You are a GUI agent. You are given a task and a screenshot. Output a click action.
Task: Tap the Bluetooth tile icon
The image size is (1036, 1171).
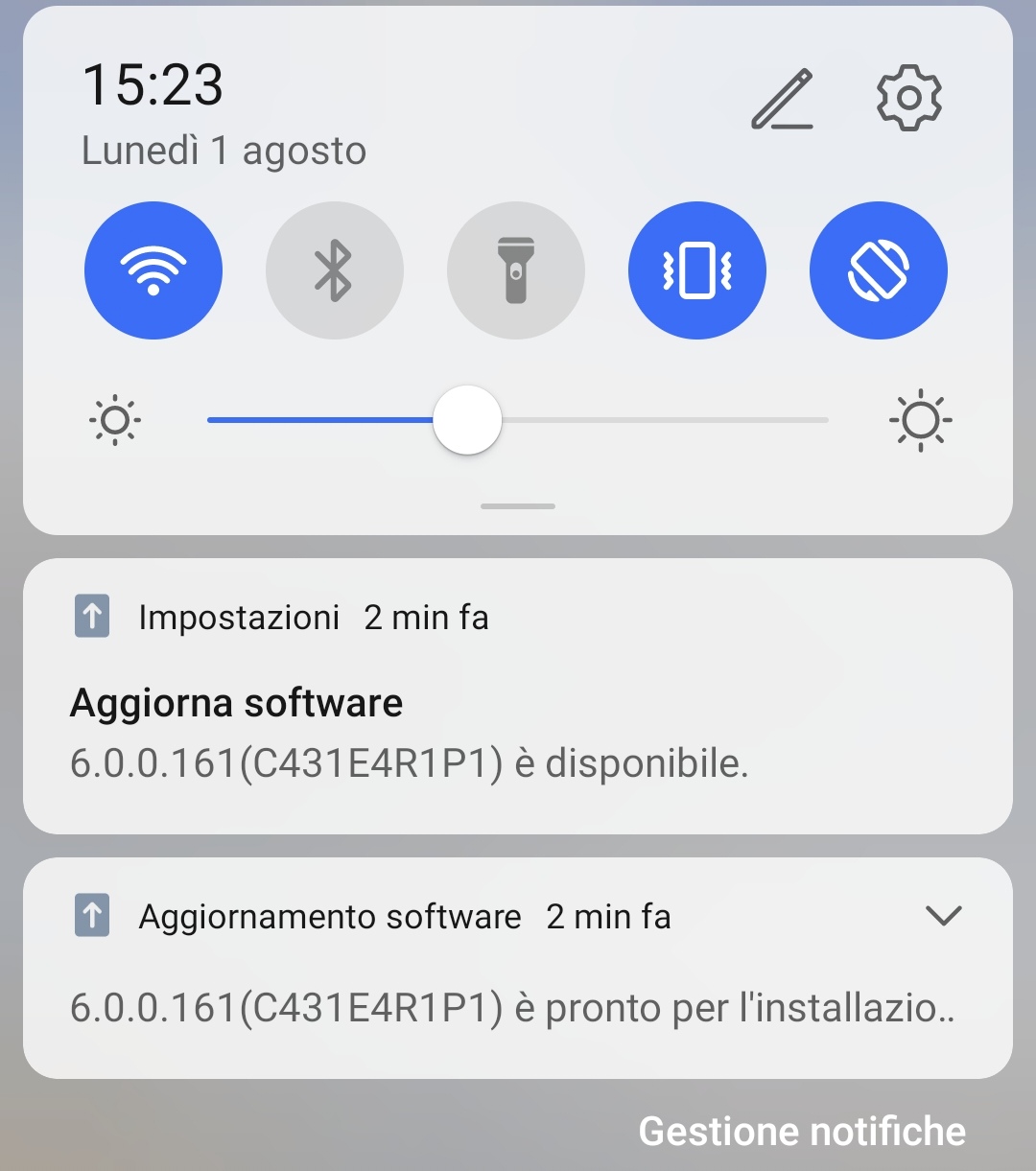(335, 270)
